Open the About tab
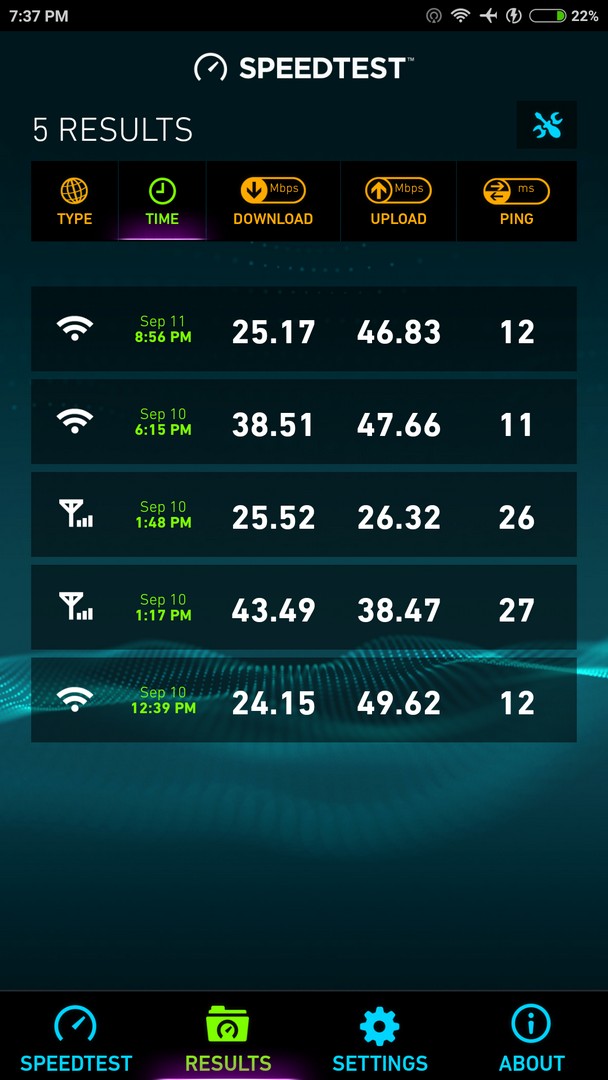The height and width of the screenshot is (1080, 608). [x=532, y=1037]
